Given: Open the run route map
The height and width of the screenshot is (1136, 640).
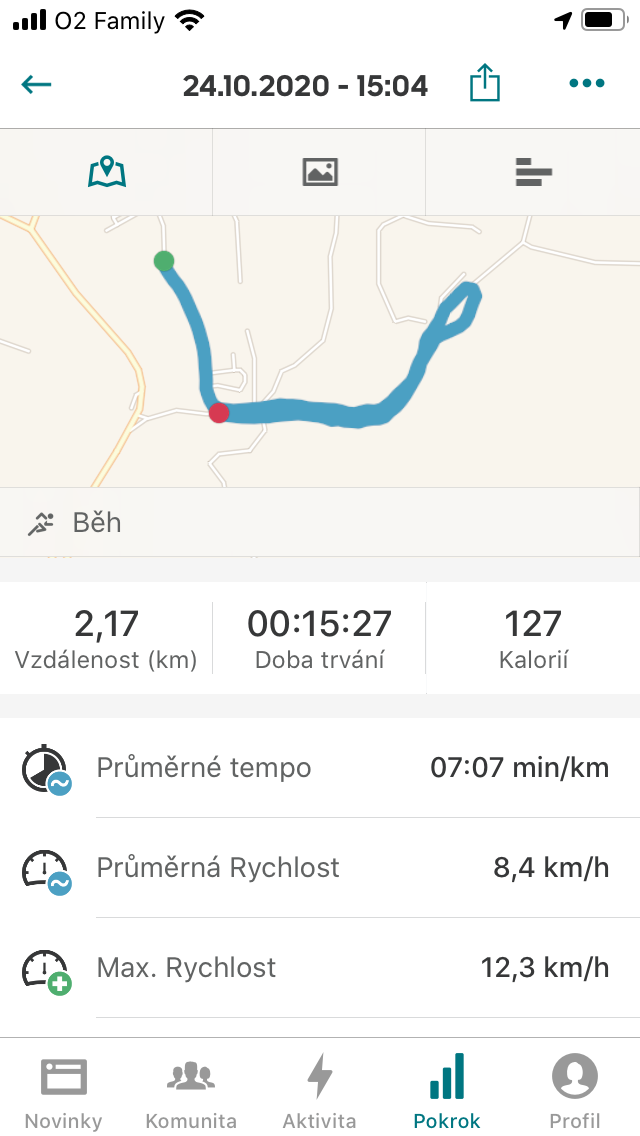Looking at the screenshot, I should 320,350.
